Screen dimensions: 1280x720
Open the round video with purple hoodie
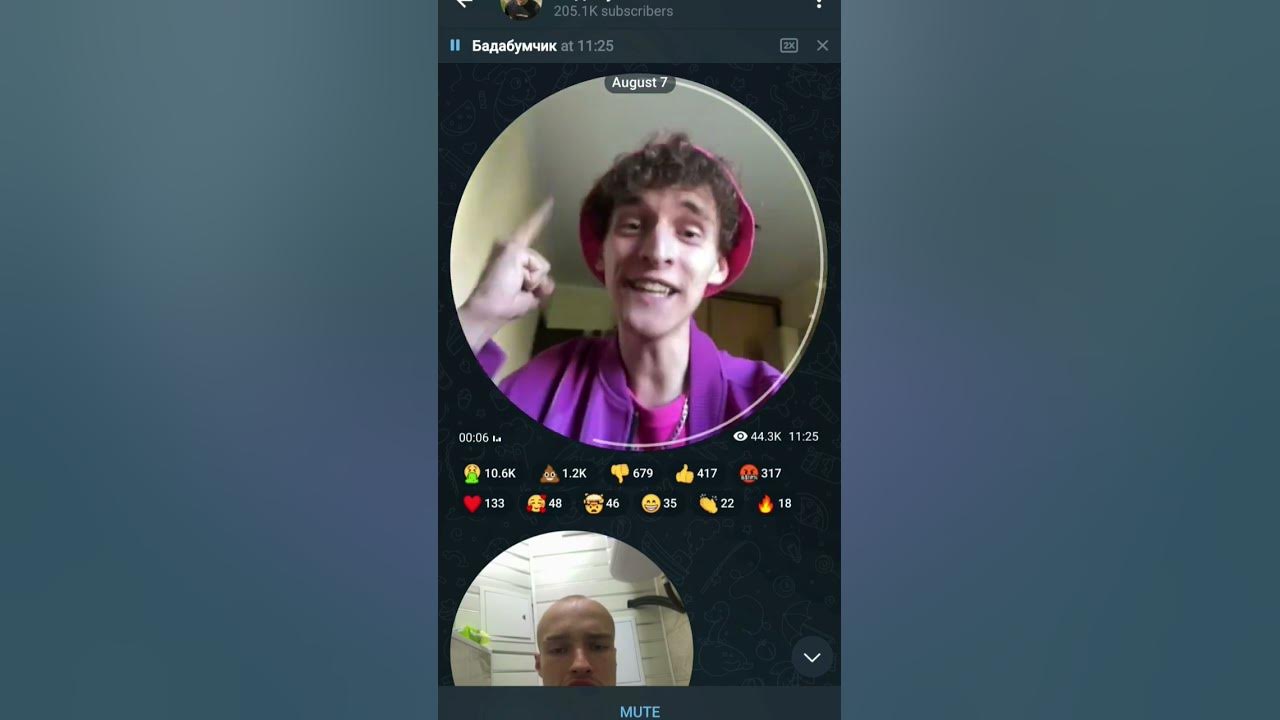638,260
